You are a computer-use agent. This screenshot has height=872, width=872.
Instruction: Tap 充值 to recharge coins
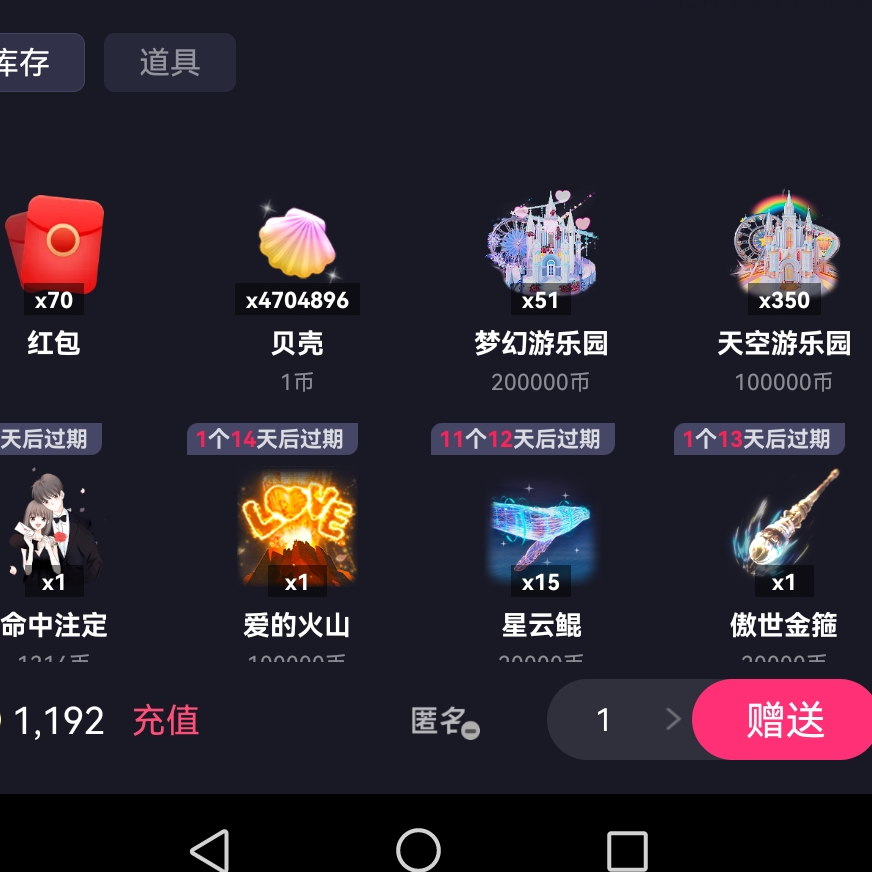tap(166, 720)
